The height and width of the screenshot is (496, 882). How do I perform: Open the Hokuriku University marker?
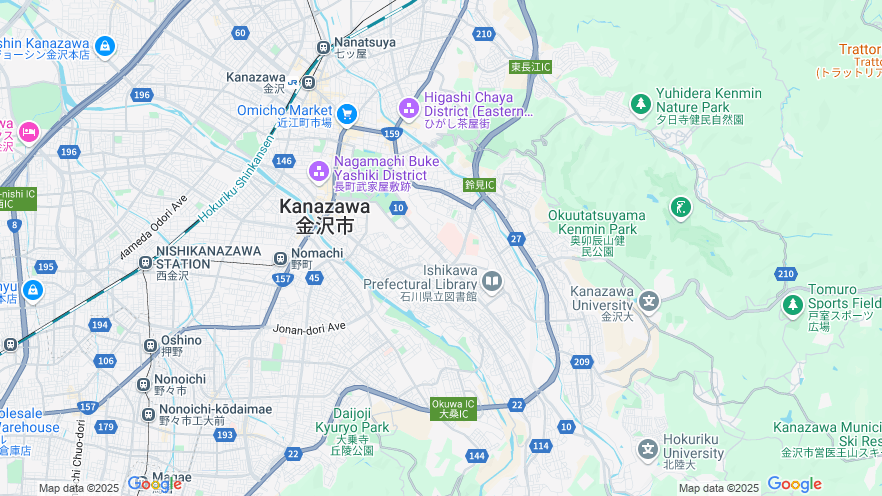[649, 449]
